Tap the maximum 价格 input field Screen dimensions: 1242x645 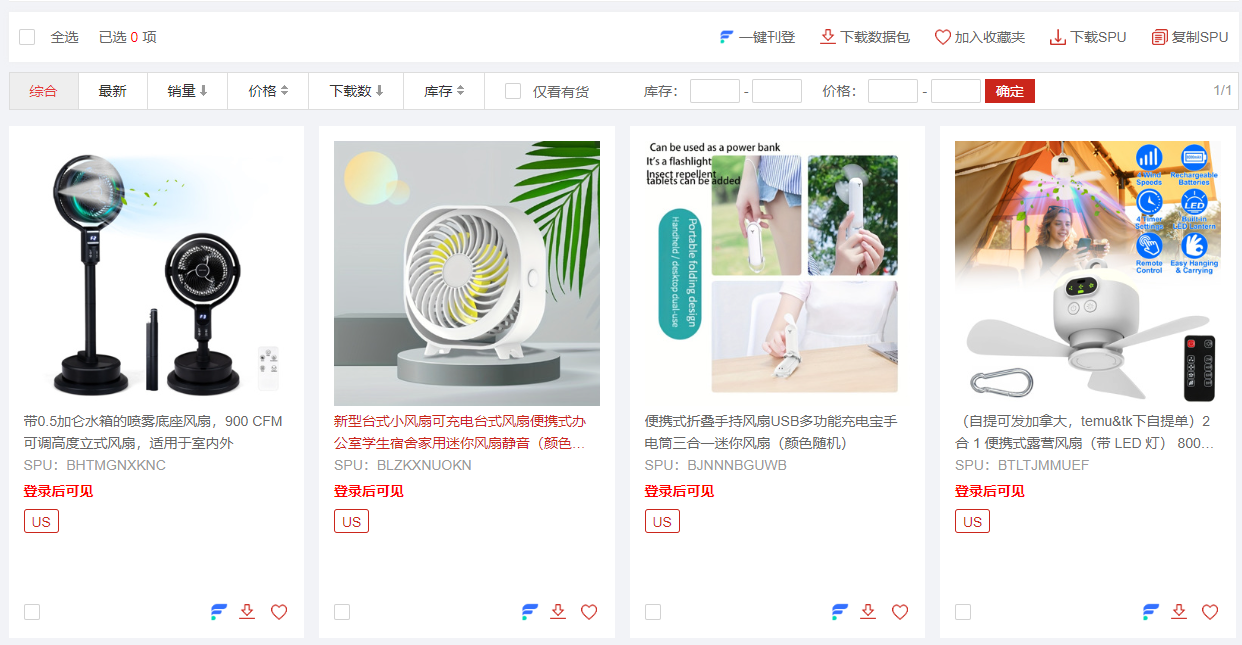pyautogui.click(x=955, y=91)
